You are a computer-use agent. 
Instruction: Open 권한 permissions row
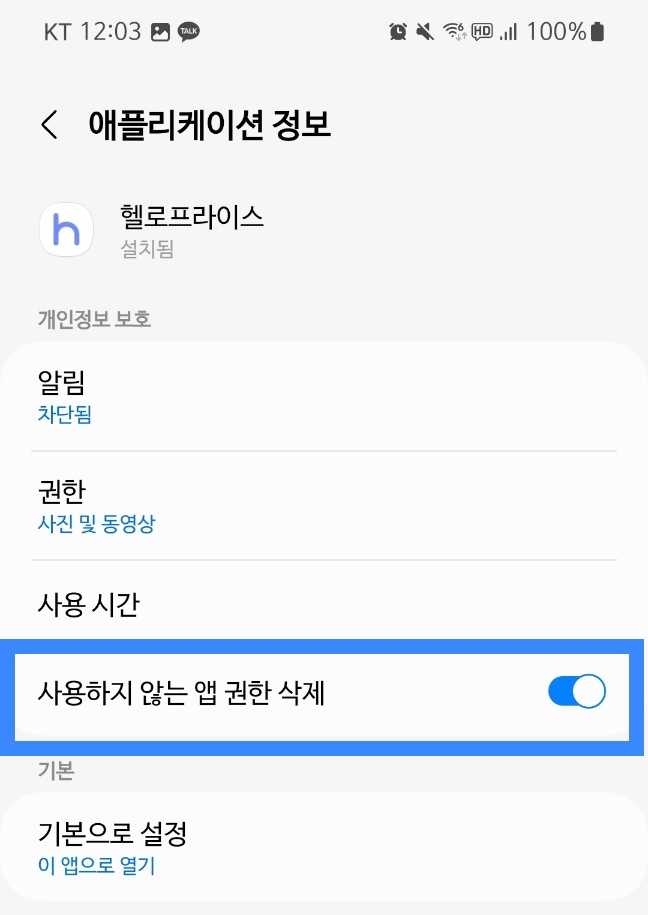(x=323, y=506)
